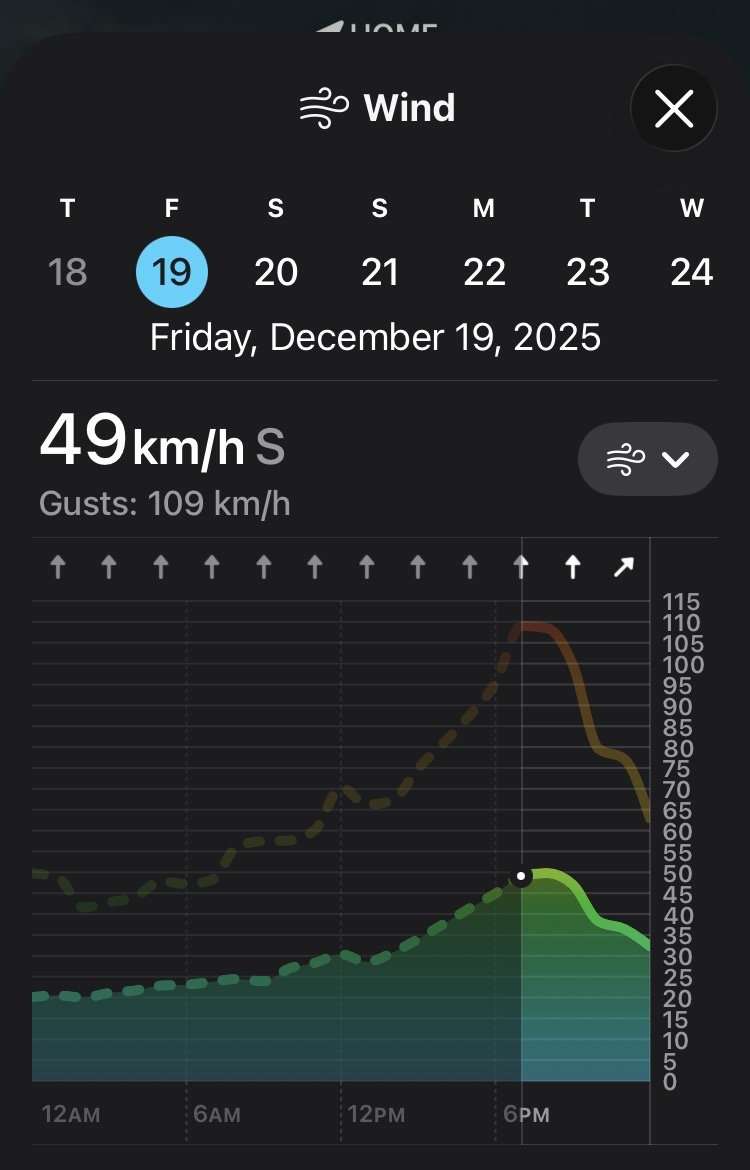Viewport: 750px width, 1170px height.
Task: View Tuesday the 23rd wind forecast
Action: (x=588, y=272)
